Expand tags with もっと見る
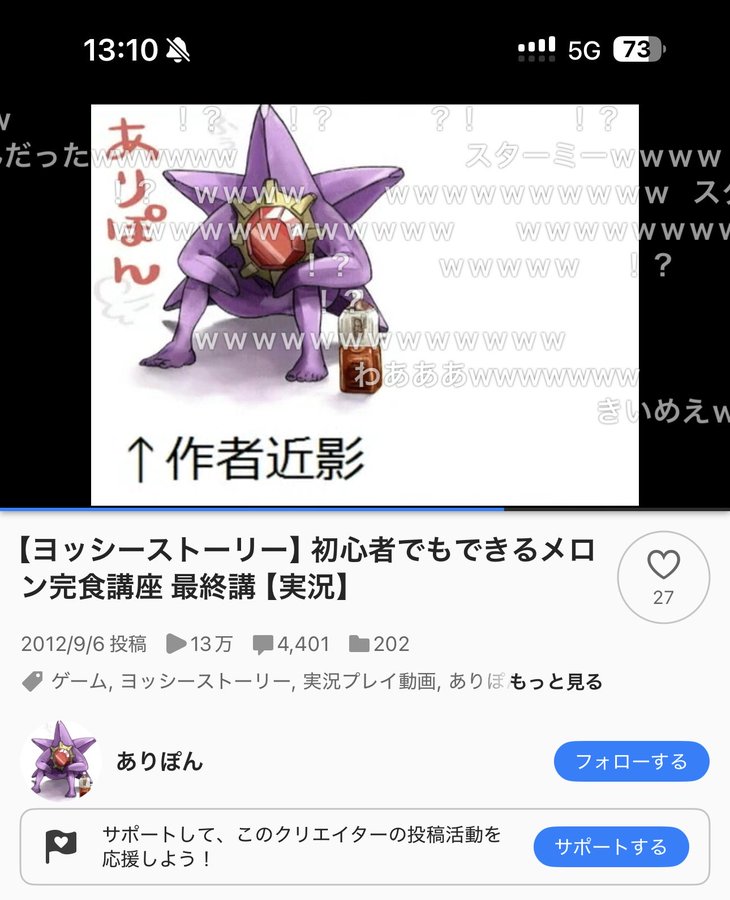Image resolution: width=730 pixels, height=900 pixels. coord(556,682)
